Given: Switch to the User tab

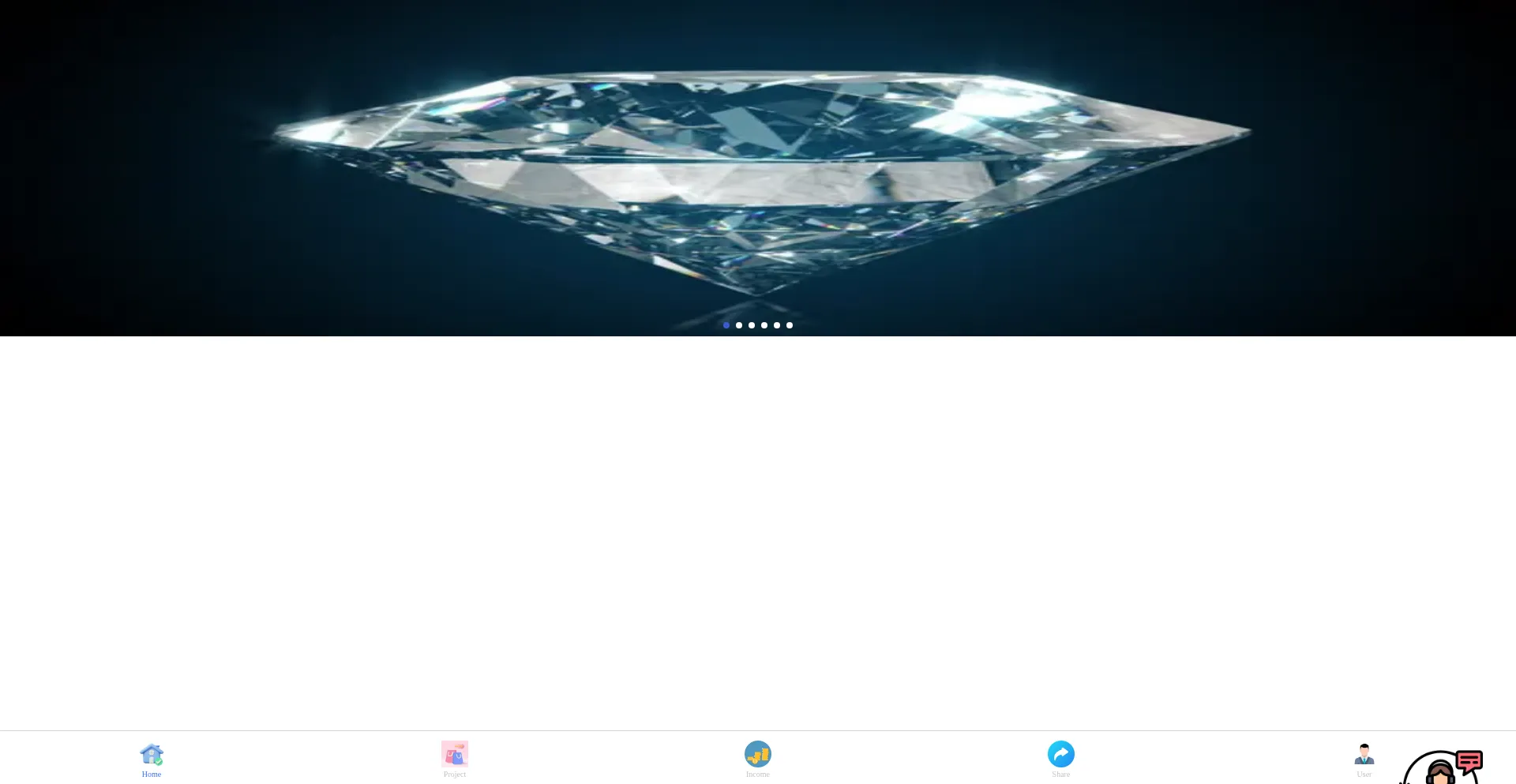Looking at the screenshot, I should pos(1364,760).
